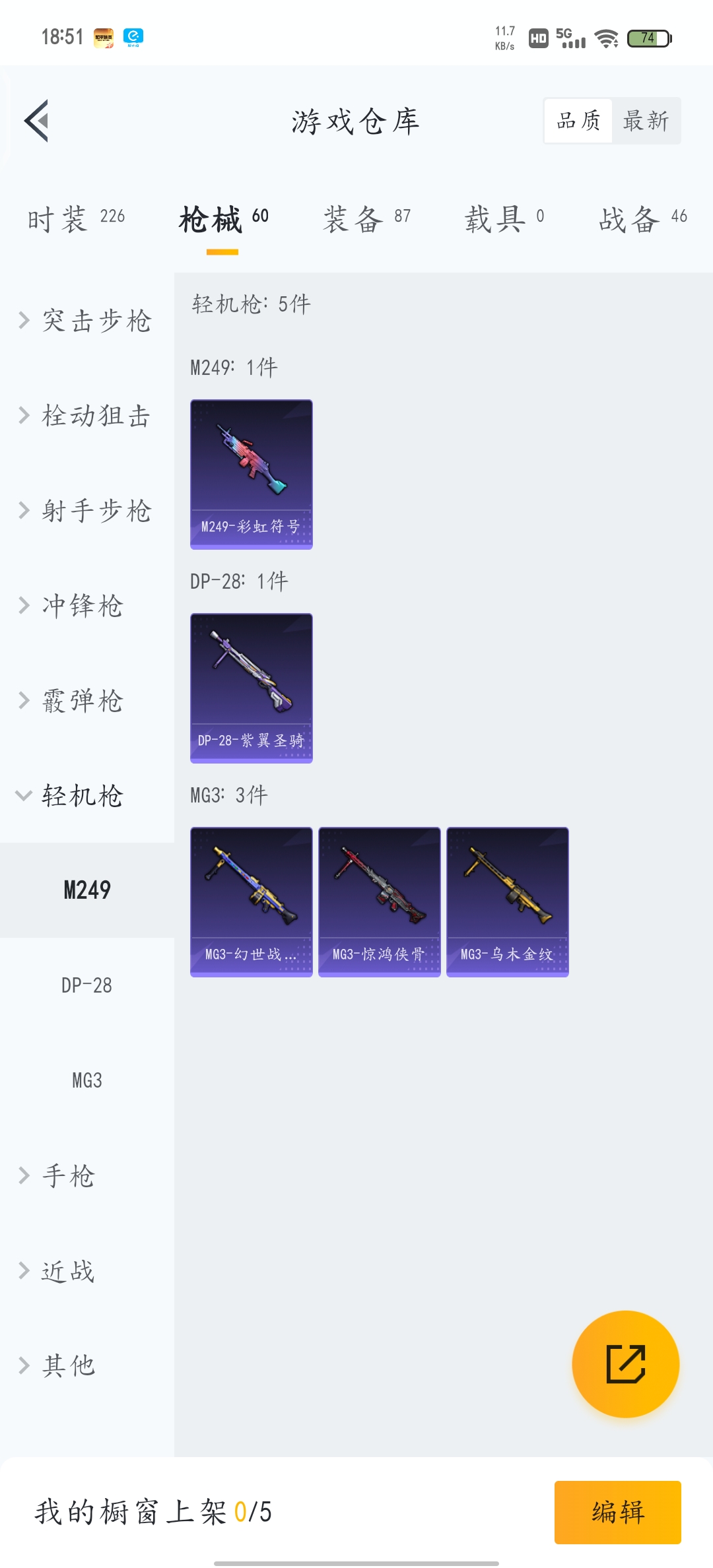Expand the 射手步枪 category

click(x=87, y=511)
